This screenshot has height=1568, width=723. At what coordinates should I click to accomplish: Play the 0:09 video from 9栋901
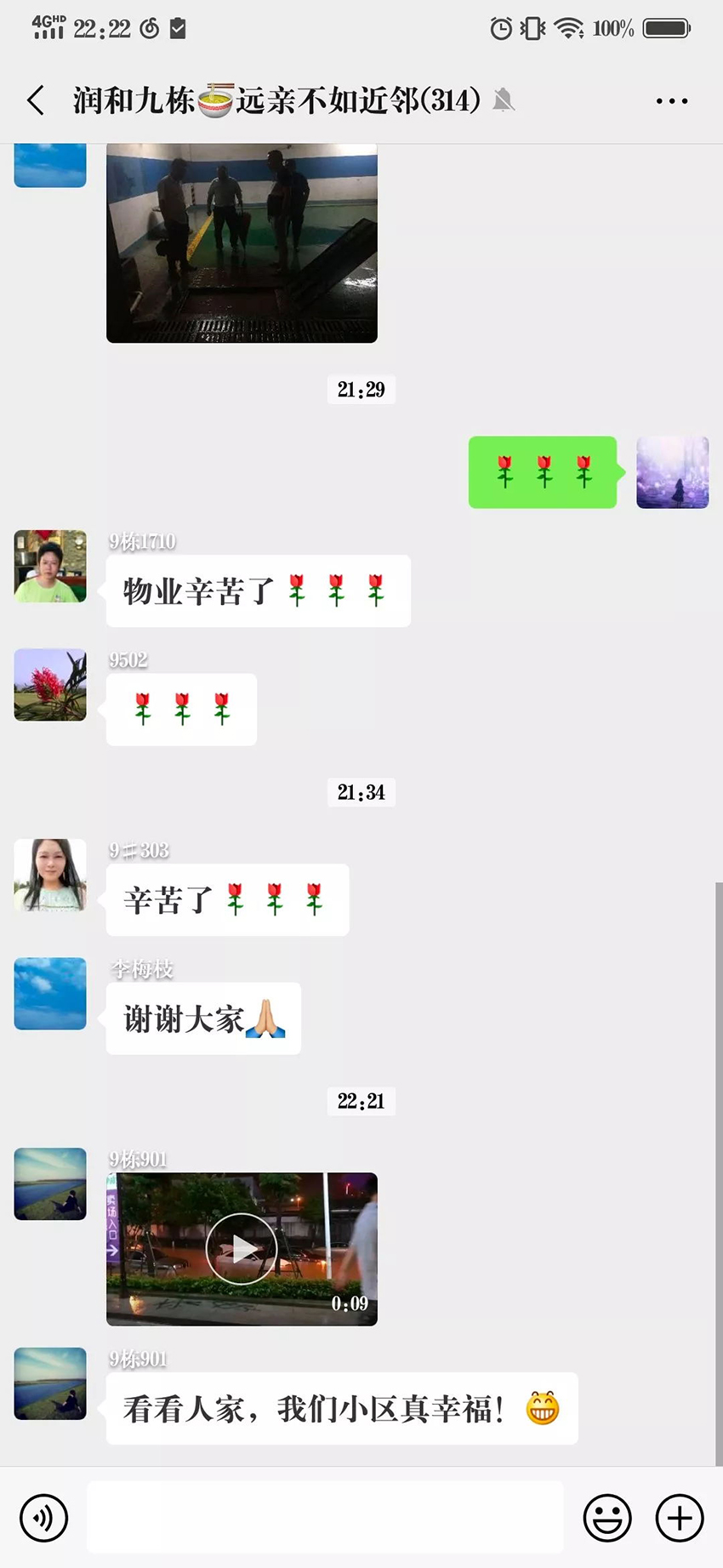click(242, 1248)
